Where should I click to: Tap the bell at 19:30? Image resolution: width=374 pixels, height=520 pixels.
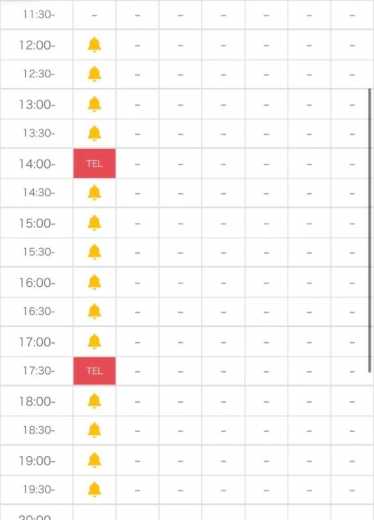(x=94, y=489)
